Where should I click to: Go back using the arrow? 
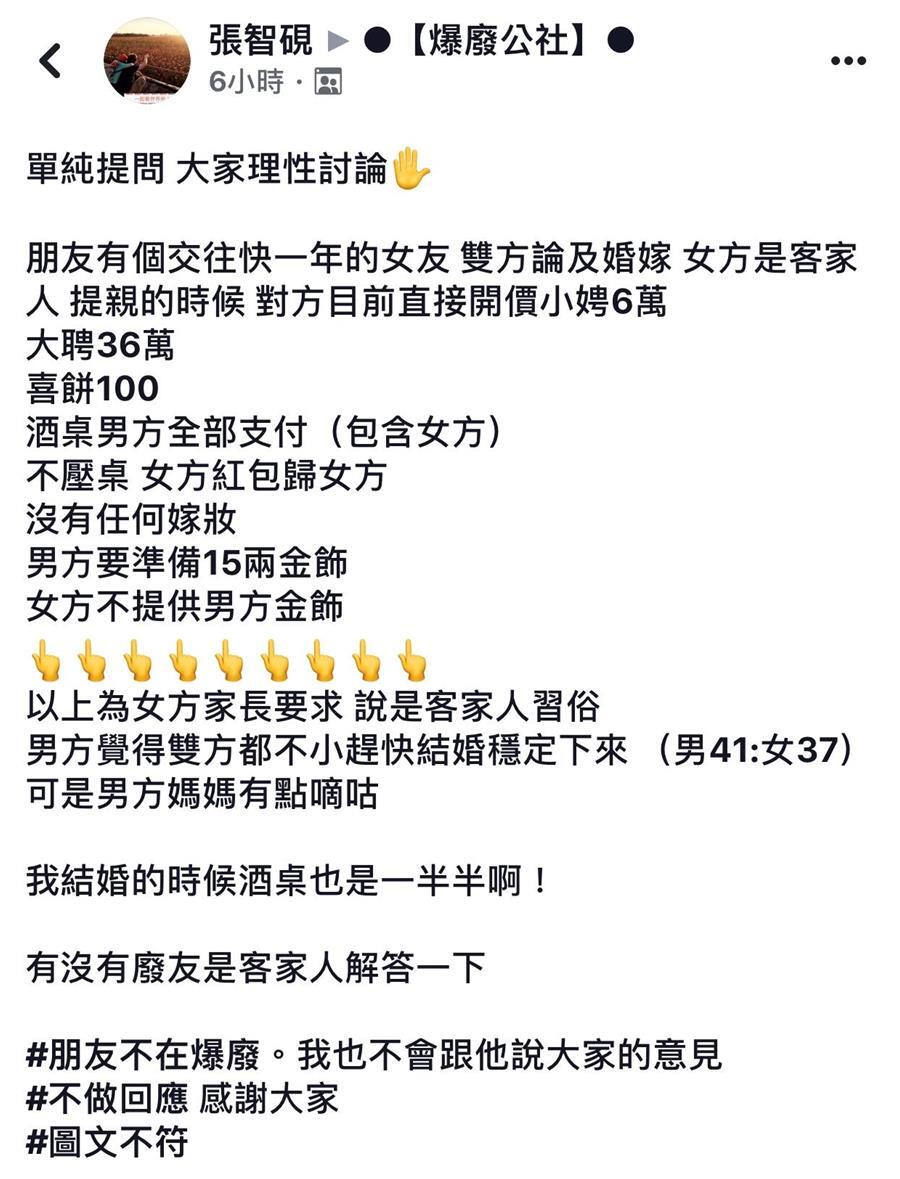click(x=50, y=62)
